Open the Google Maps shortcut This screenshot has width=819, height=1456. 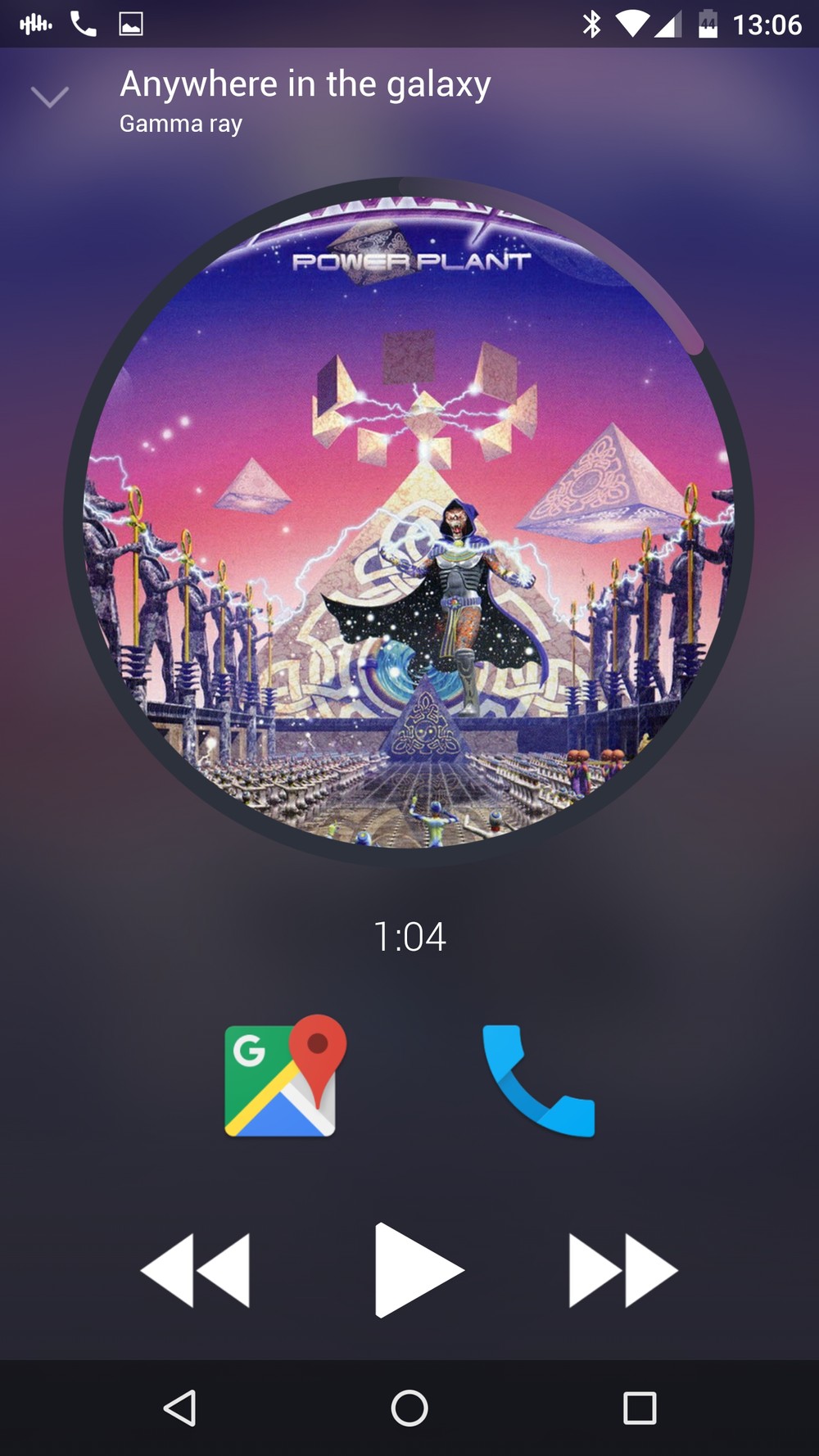(x=283, y=1077)
